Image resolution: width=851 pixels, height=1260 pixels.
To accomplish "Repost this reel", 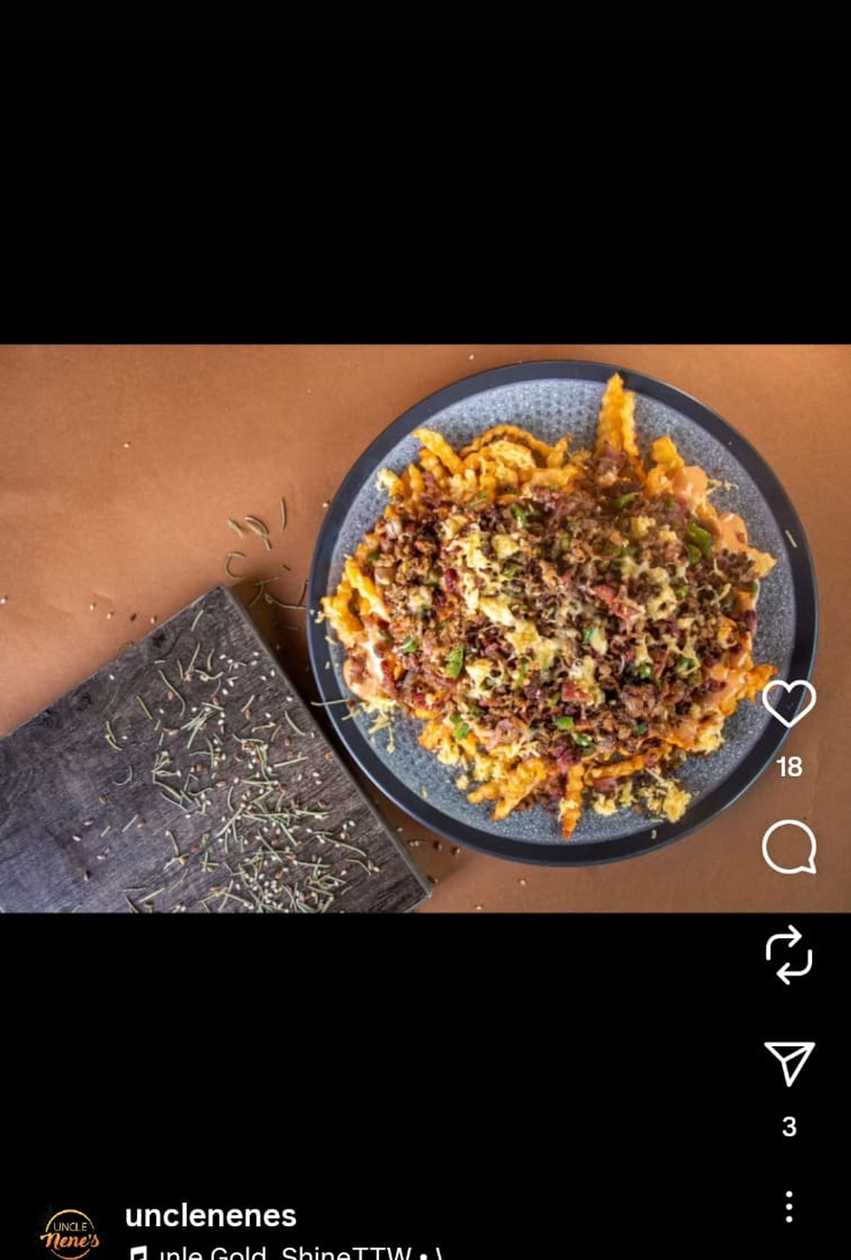I will click(x=788, y=953).
